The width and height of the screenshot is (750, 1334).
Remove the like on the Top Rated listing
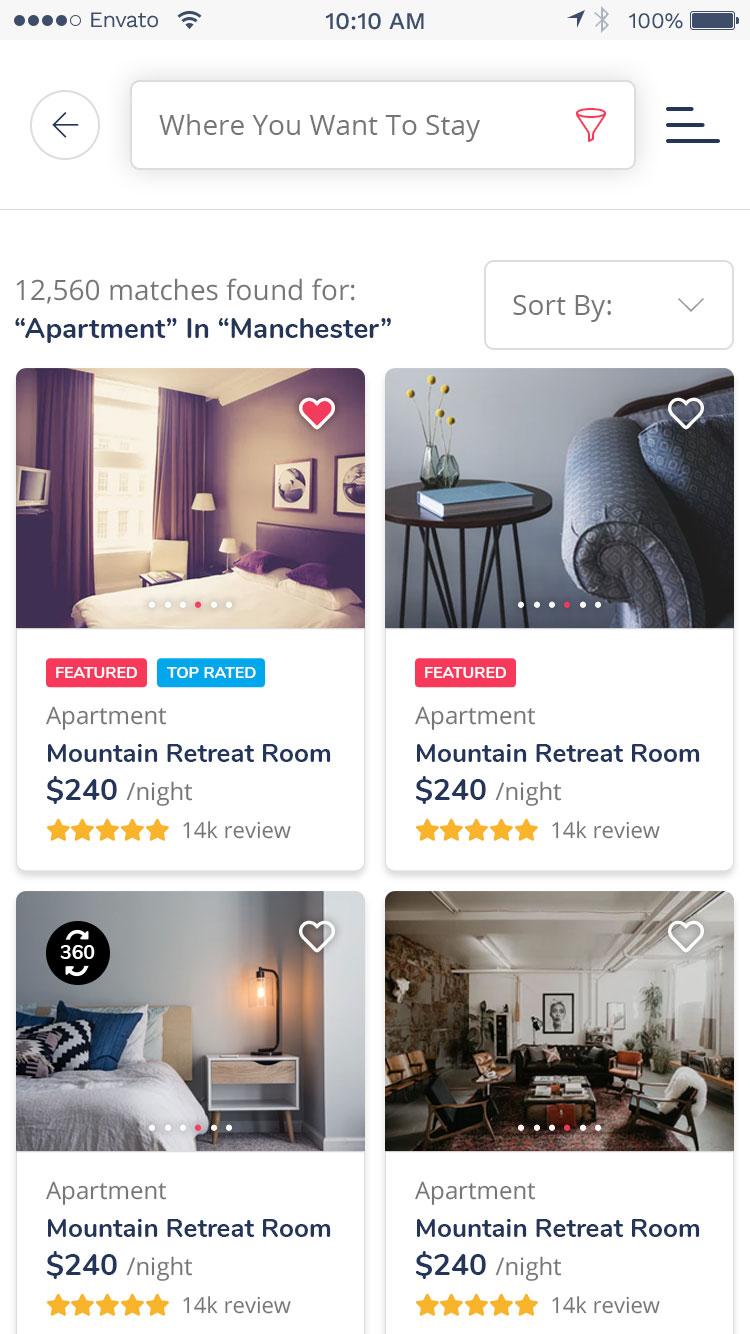point(317,412)
